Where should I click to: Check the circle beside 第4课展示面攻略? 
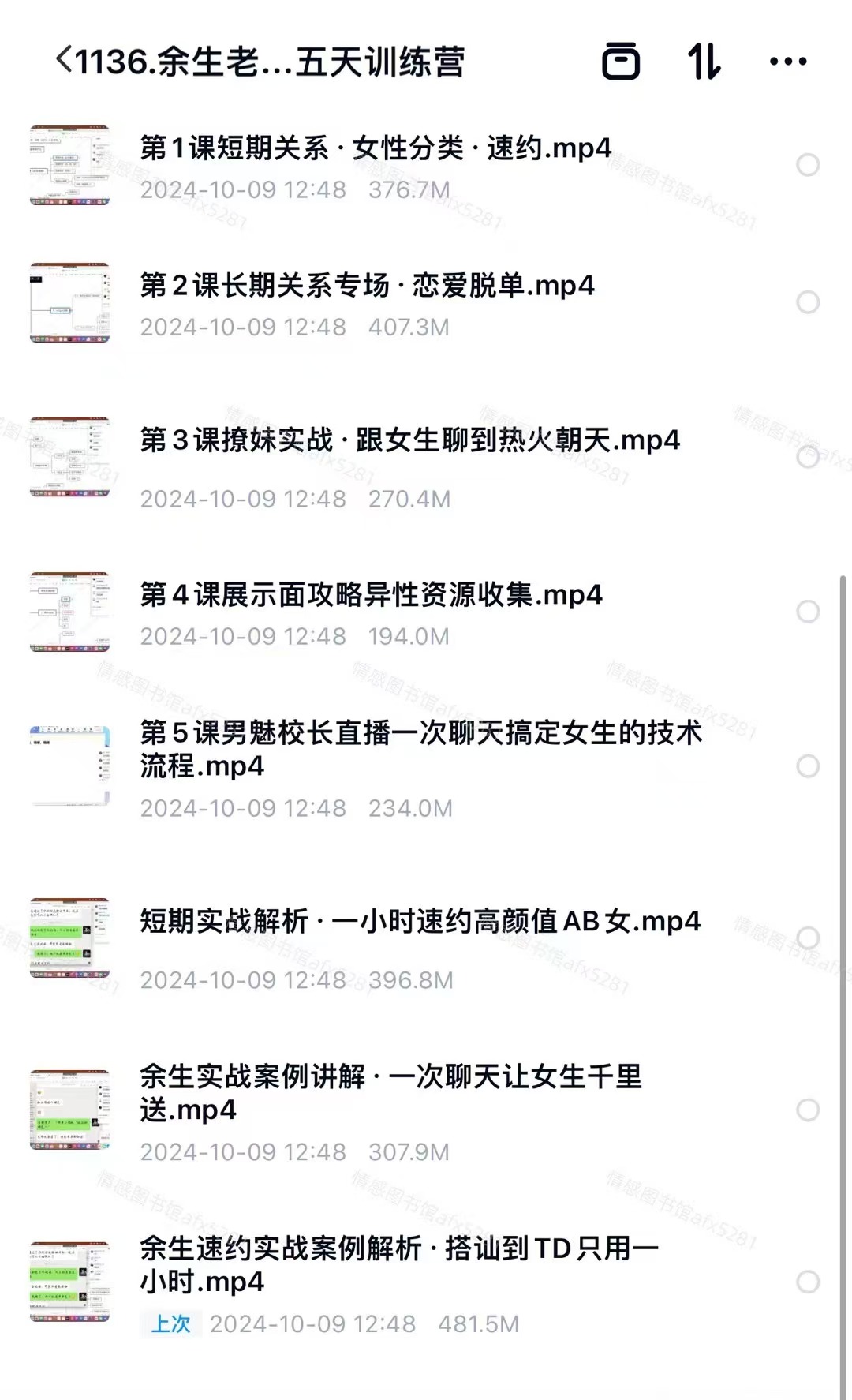tap(807, 612)
